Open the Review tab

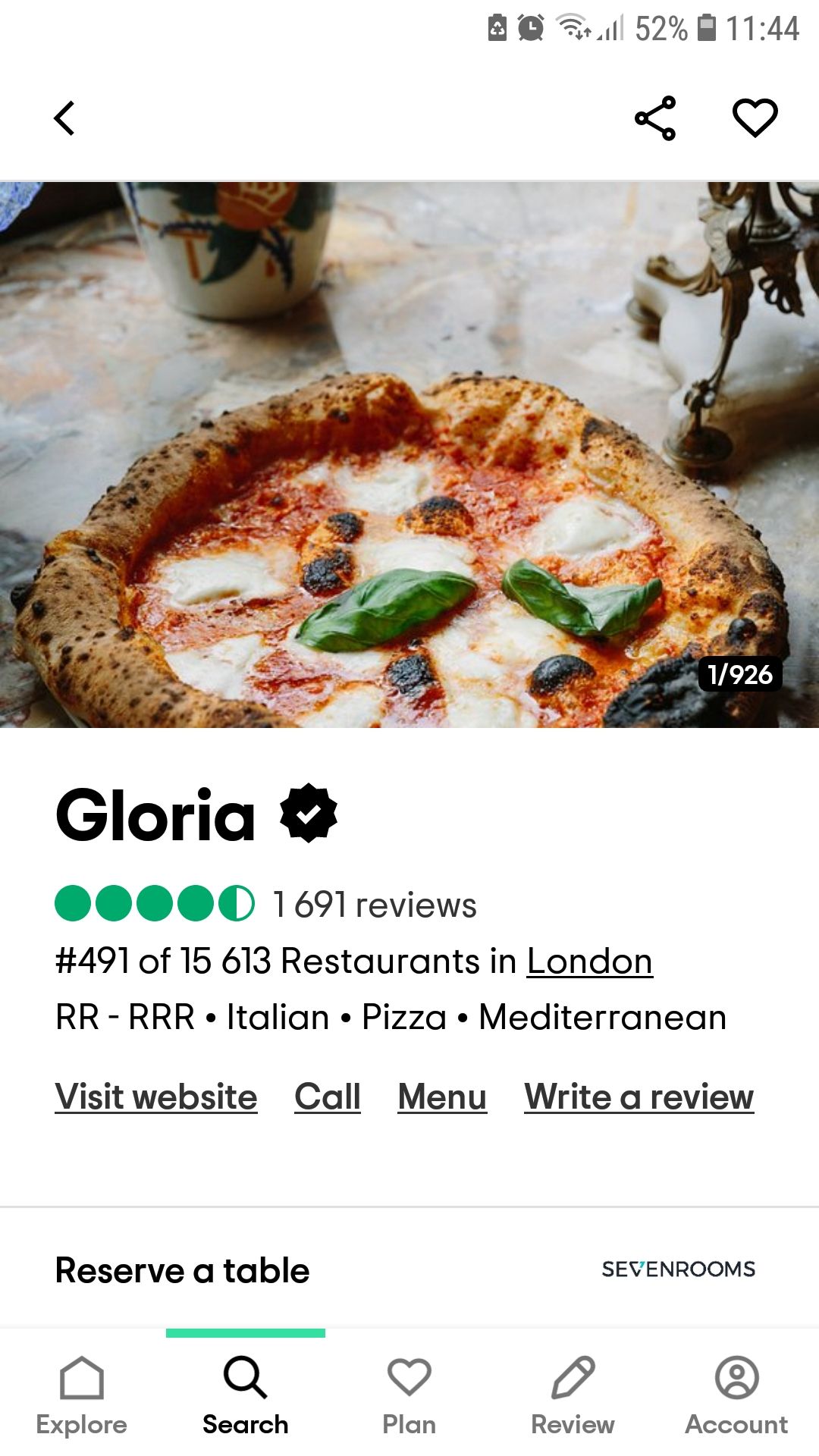click(573, 1395)
